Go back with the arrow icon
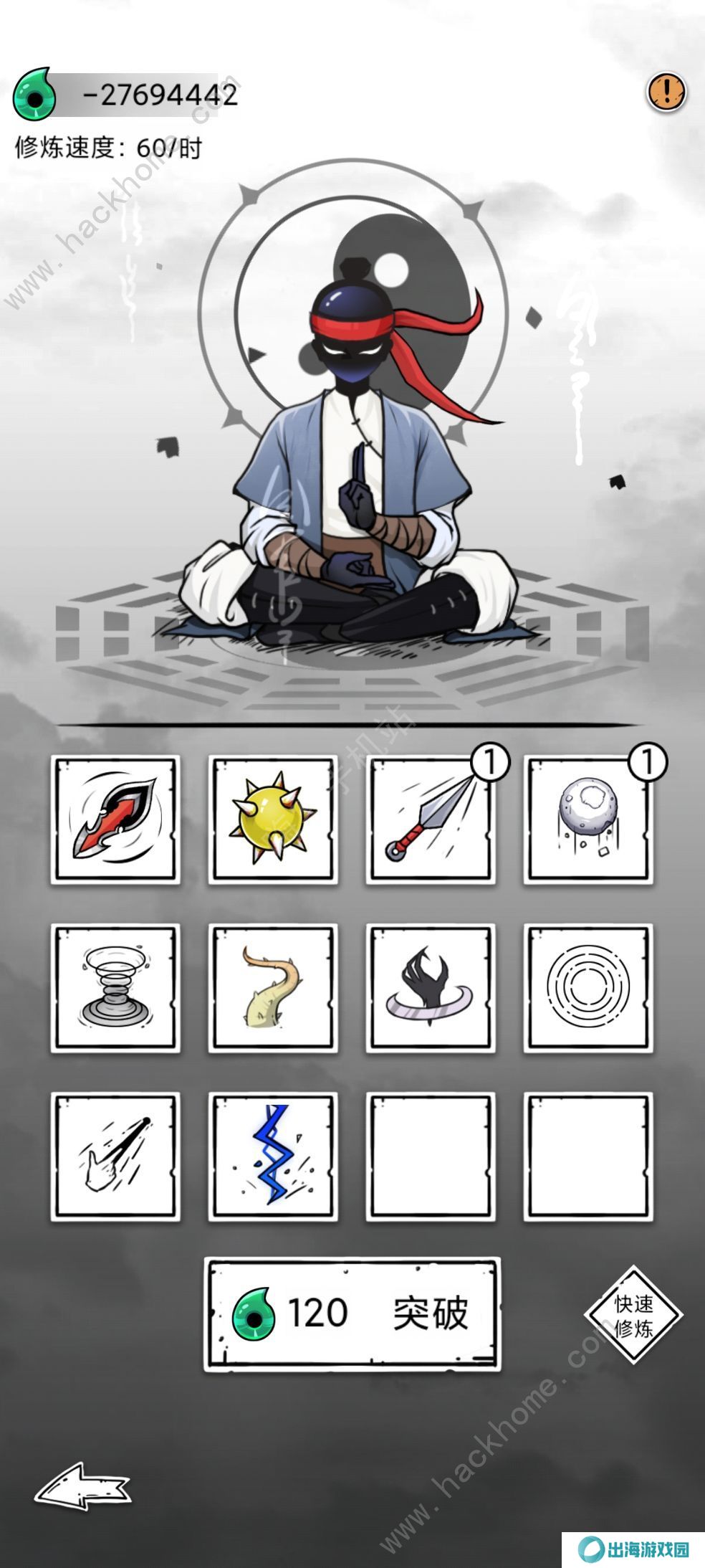Image resolution: width=705 pixels, height=1568 pixels. click(x=83, y=1486)
